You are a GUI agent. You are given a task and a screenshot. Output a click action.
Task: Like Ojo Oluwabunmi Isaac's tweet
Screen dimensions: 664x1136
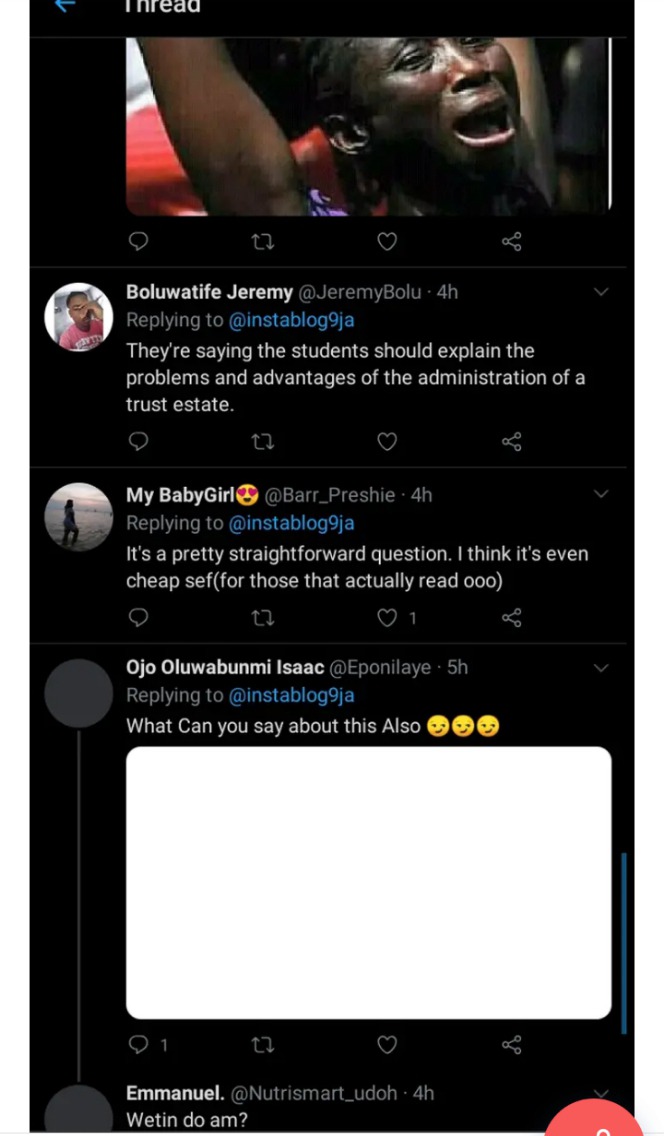[x=387, y=1044]
